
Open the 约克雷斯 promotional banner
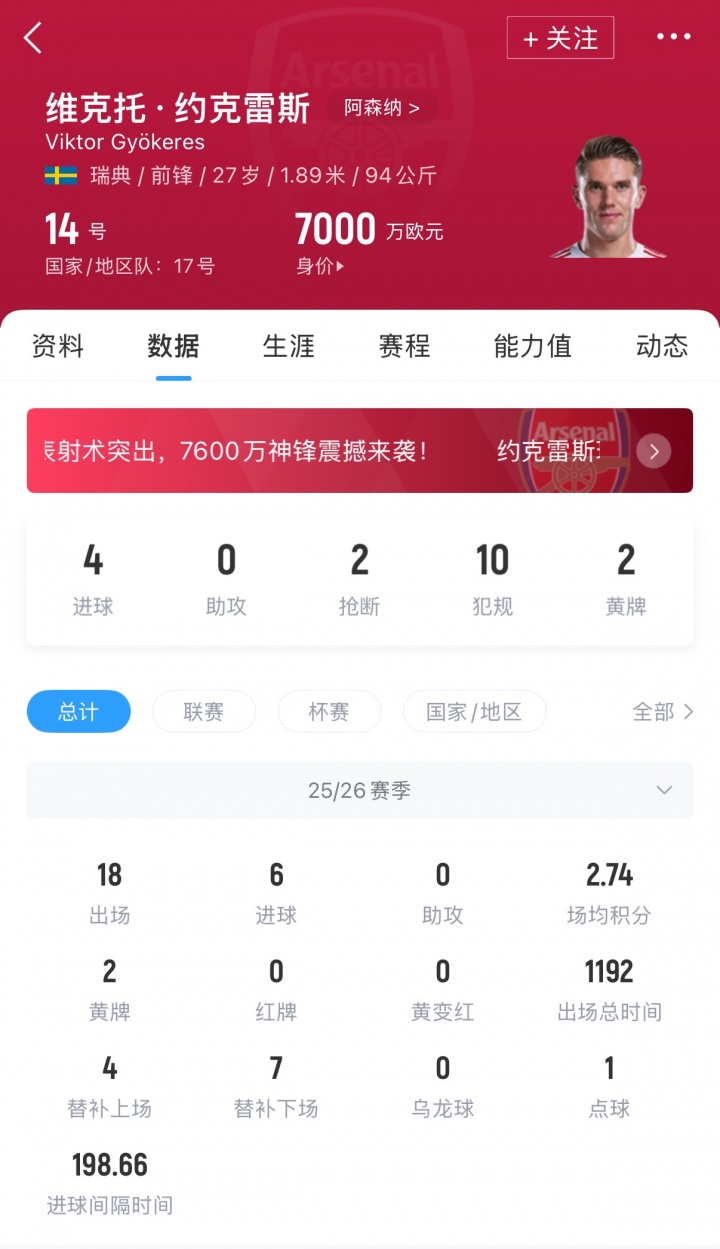tap(360, 451)
